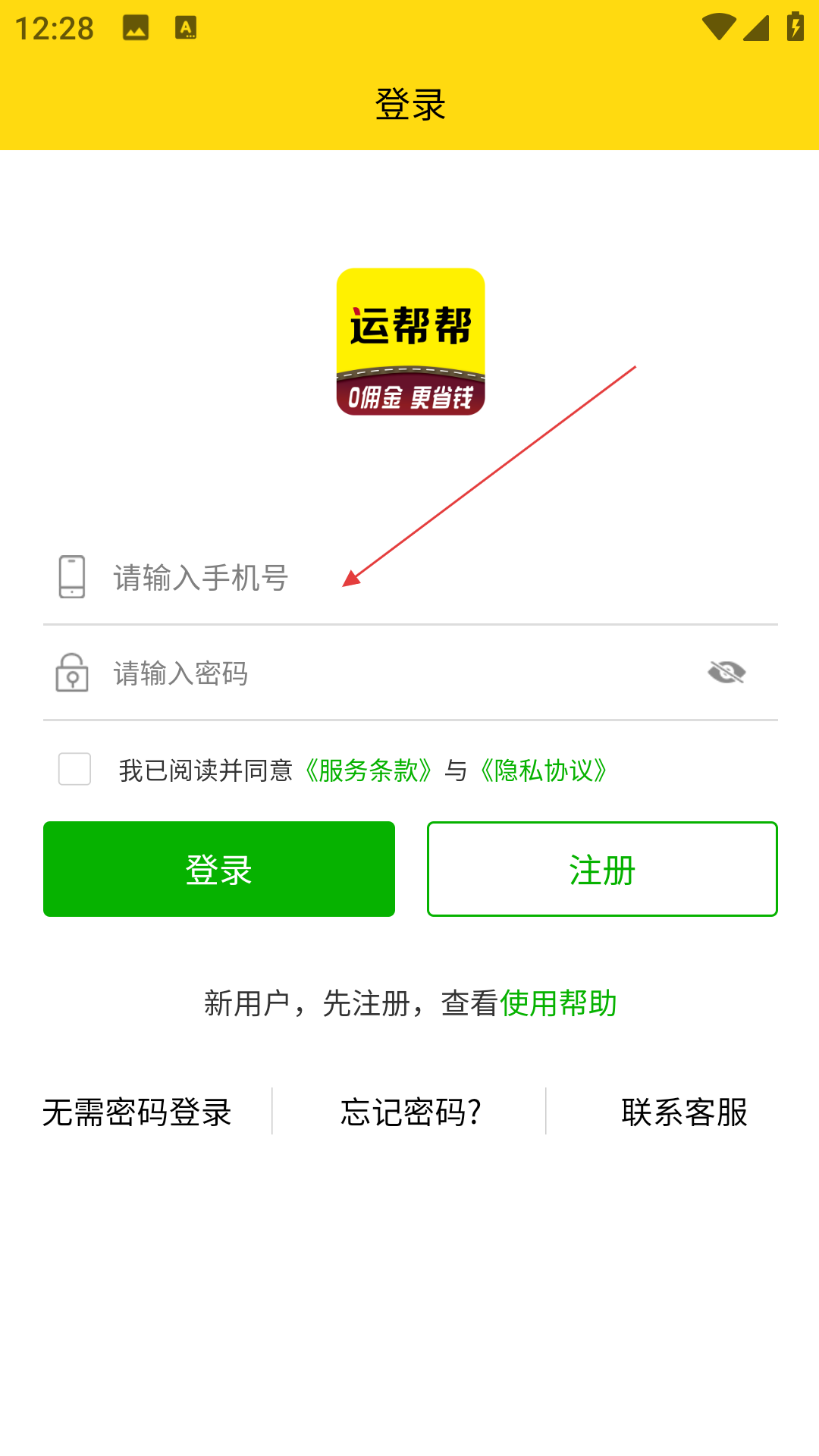Open the 《隐私协议》 link
Image resolution: width=819 pixels, height=1456 pixels.
544,770
